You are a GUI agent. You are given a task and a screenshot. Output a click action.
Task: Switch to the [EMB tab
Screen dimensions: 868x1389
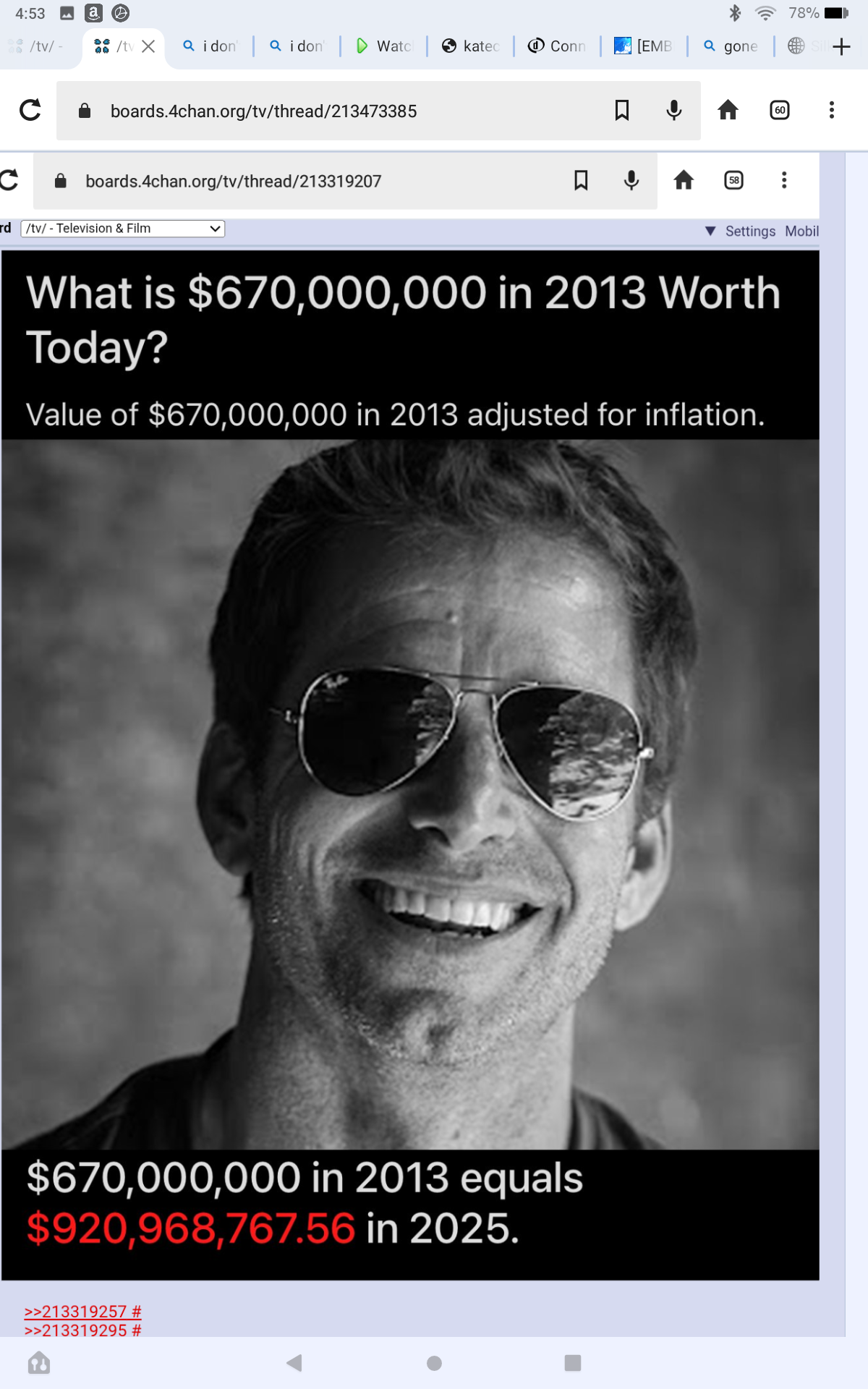pos(644,46)
